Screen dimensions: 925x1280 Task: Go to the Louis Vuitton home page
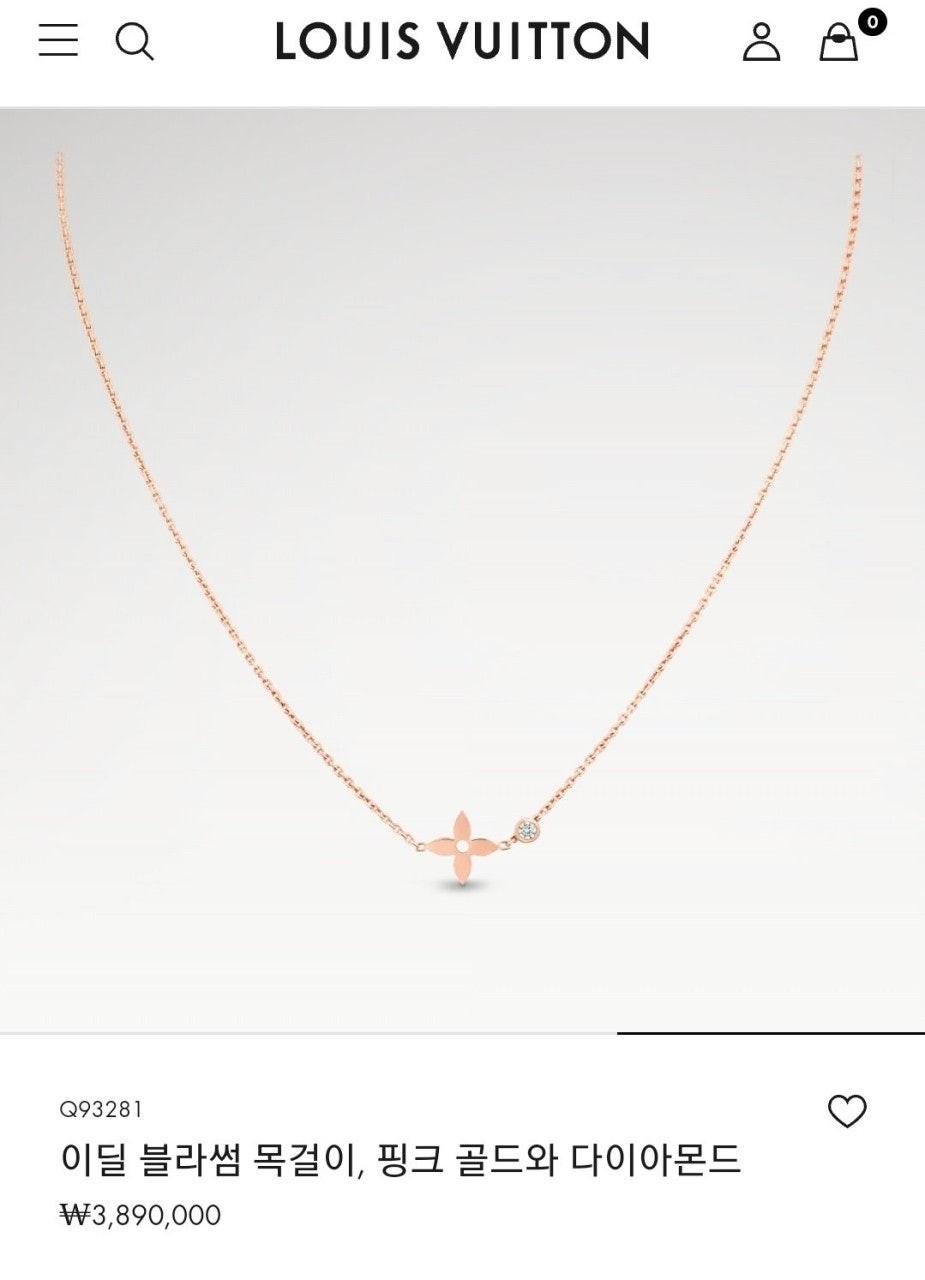pos(462,41)
